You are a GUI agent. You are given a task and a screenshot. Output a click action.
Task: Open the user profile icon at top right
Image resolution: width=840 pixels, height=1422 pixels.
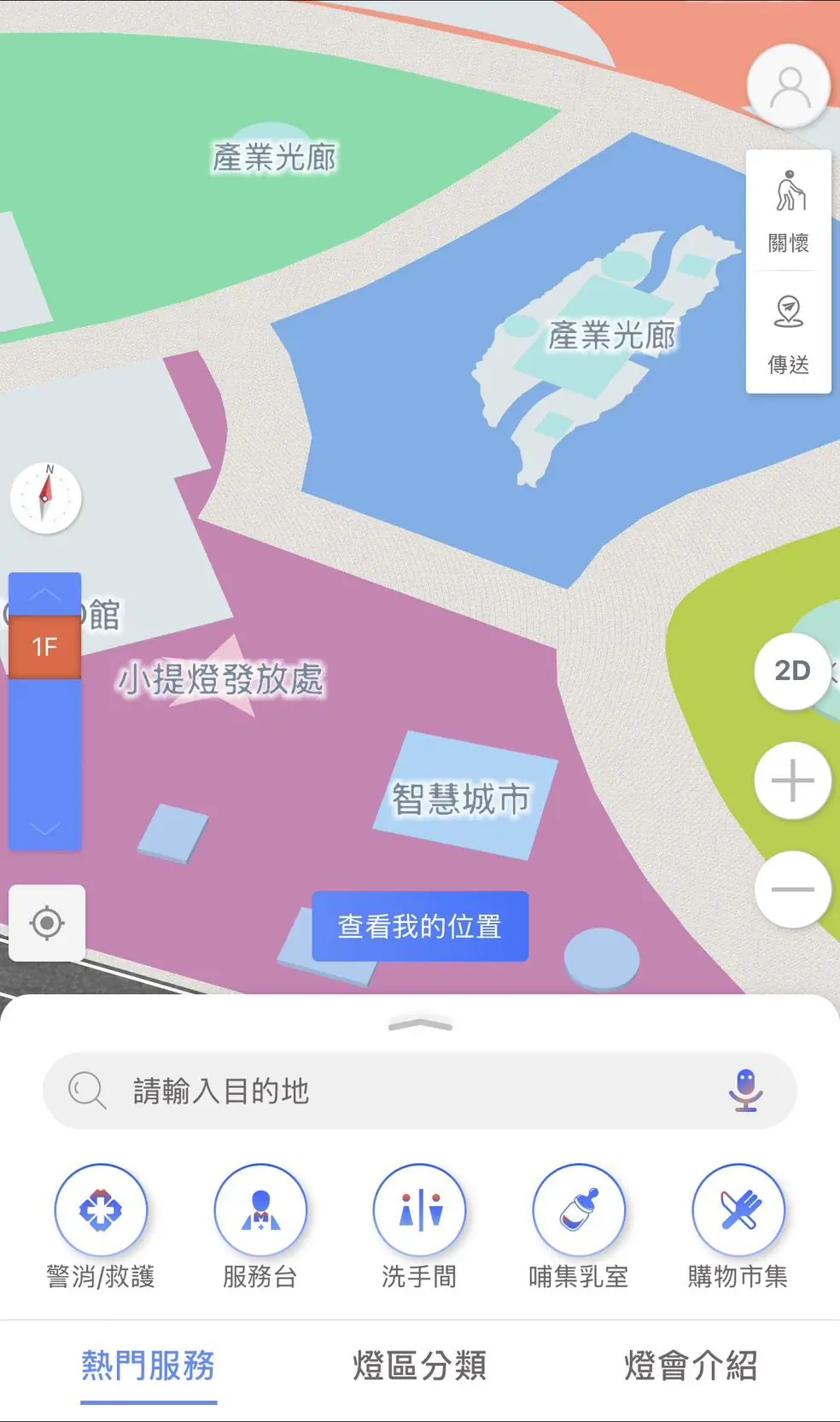789,85
